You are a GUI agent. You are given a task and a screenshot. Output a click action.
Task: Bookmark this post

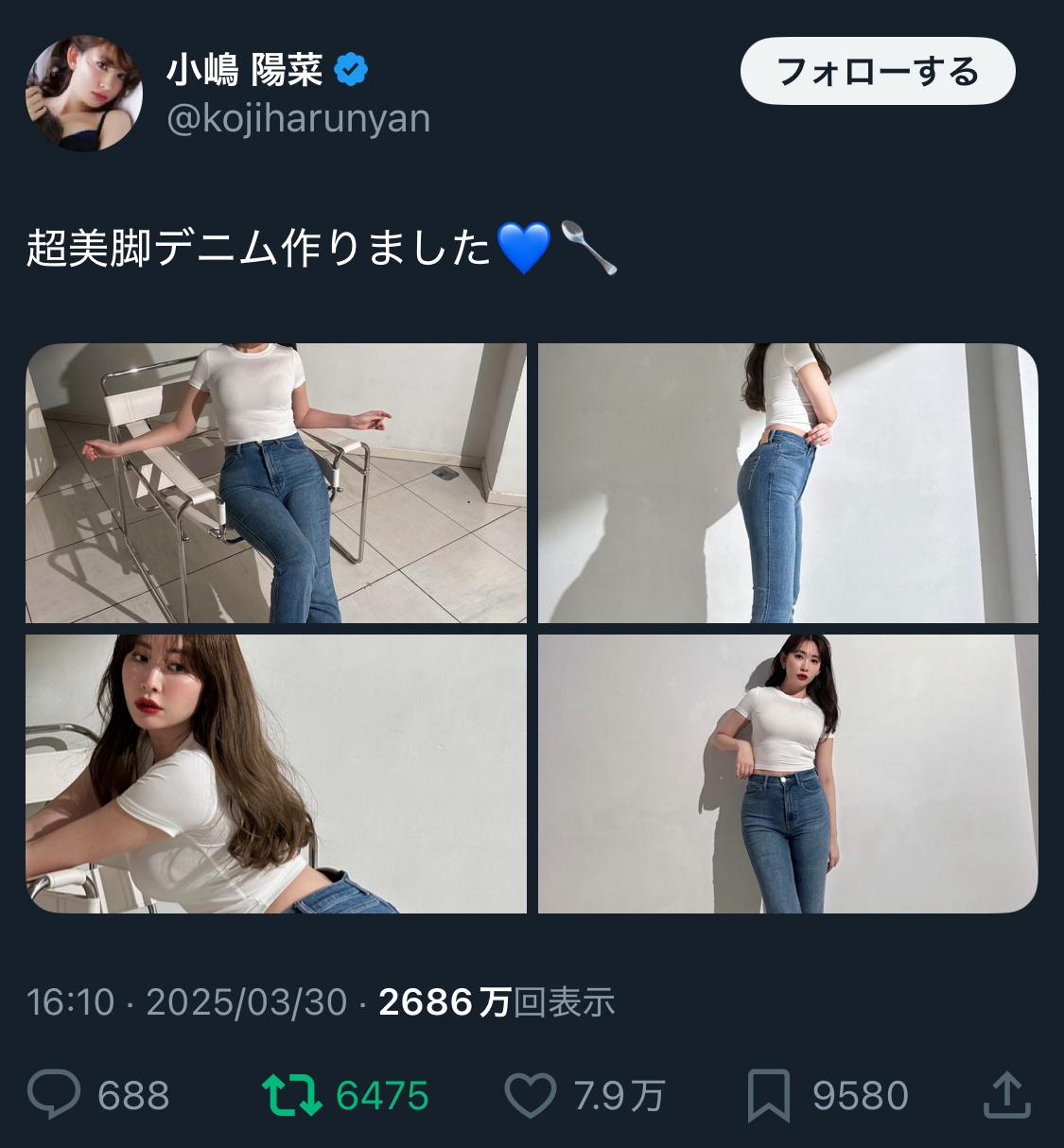[x=768, y=1095]
